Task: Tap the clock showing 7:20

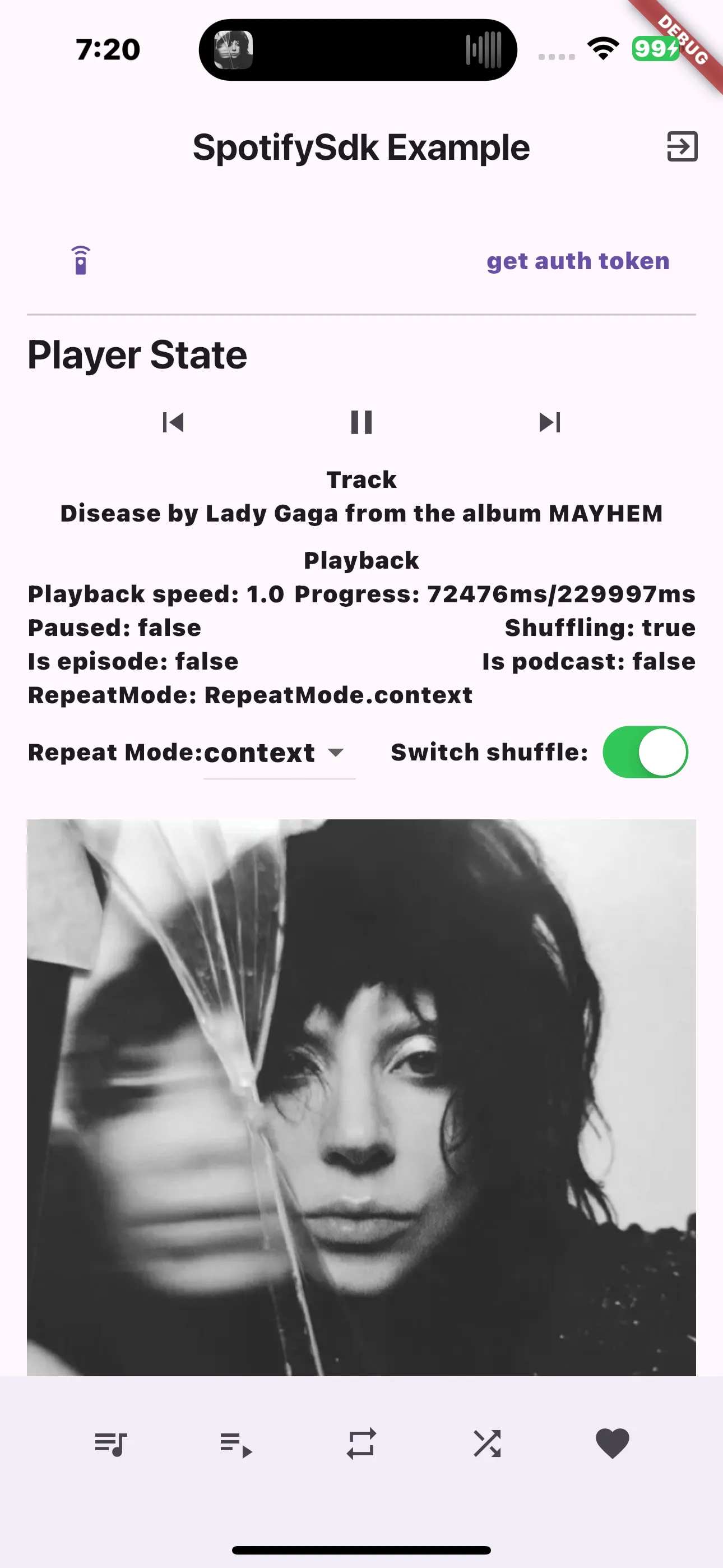Action: 108,50
